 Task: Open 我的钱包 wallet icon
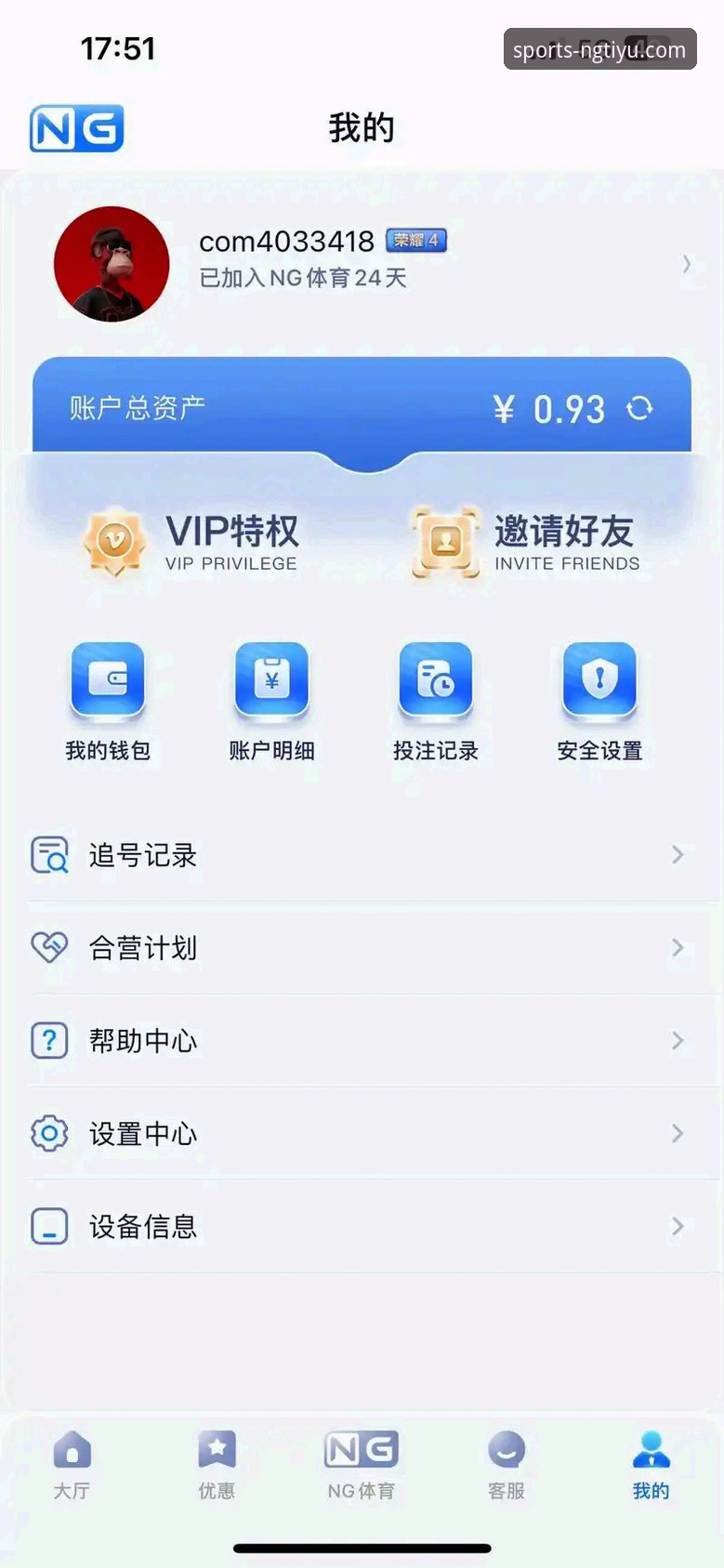click(107, 679)
